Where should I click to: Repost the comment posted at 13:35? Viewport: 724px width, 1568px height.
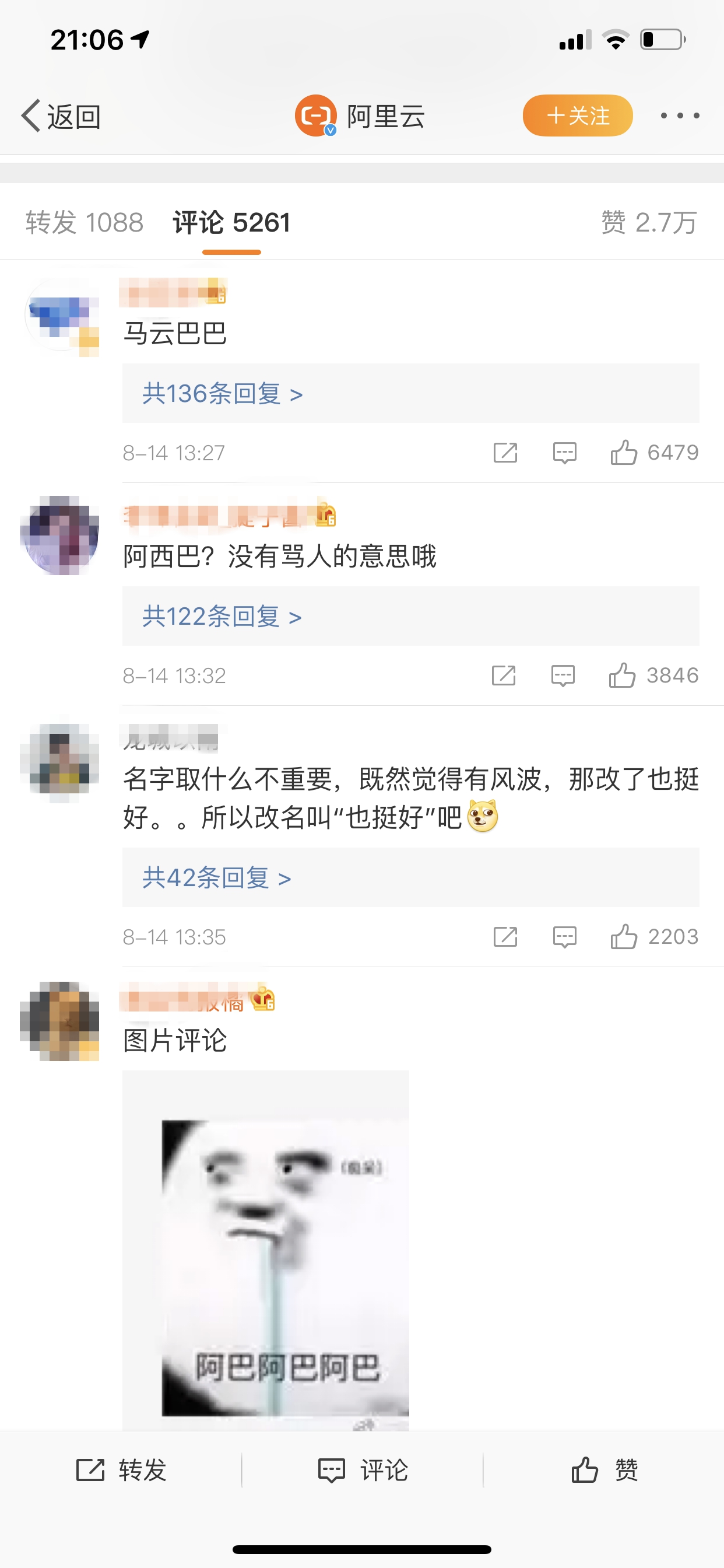tap(505, 937)
